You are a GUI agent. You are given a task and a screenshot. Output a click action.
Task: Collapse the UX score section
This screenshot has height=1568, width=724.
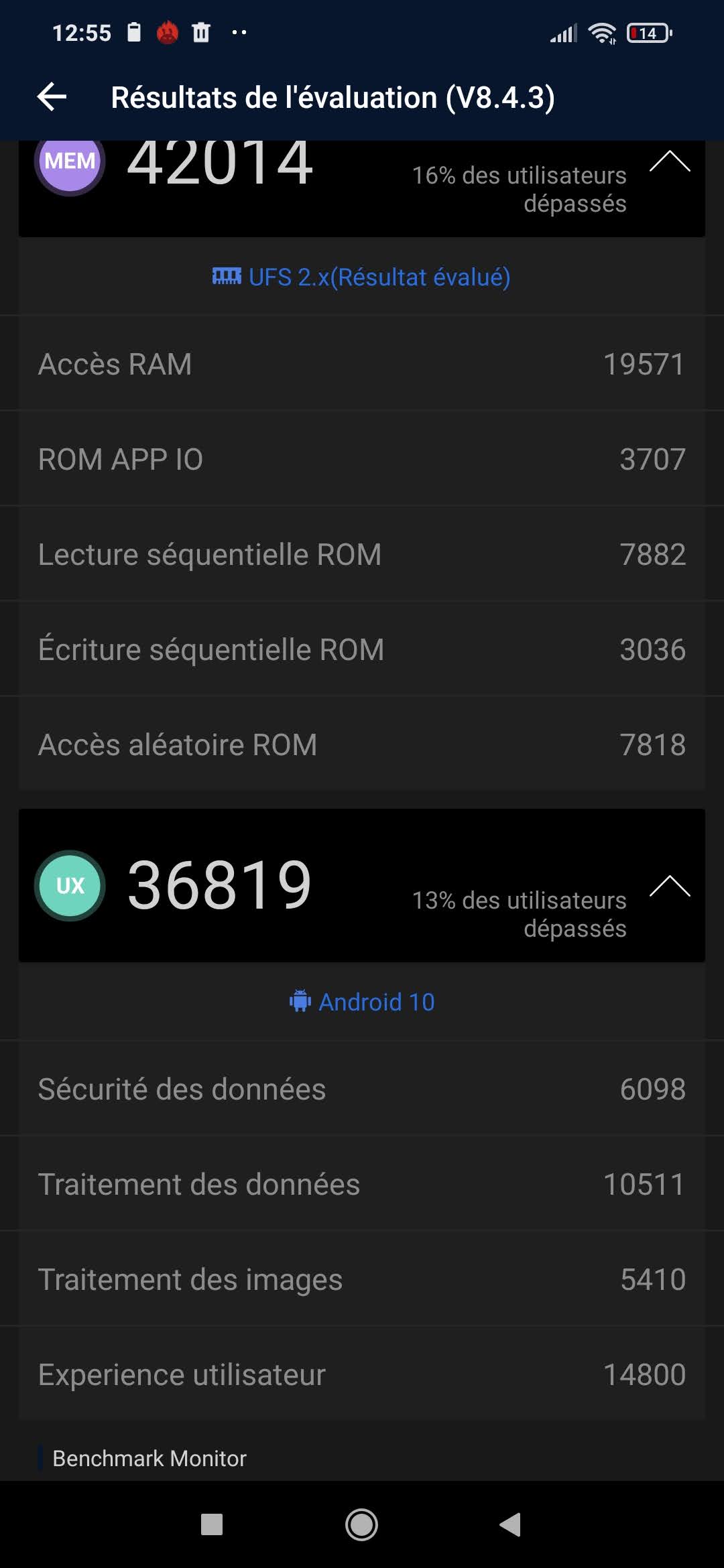coord(669,886)
